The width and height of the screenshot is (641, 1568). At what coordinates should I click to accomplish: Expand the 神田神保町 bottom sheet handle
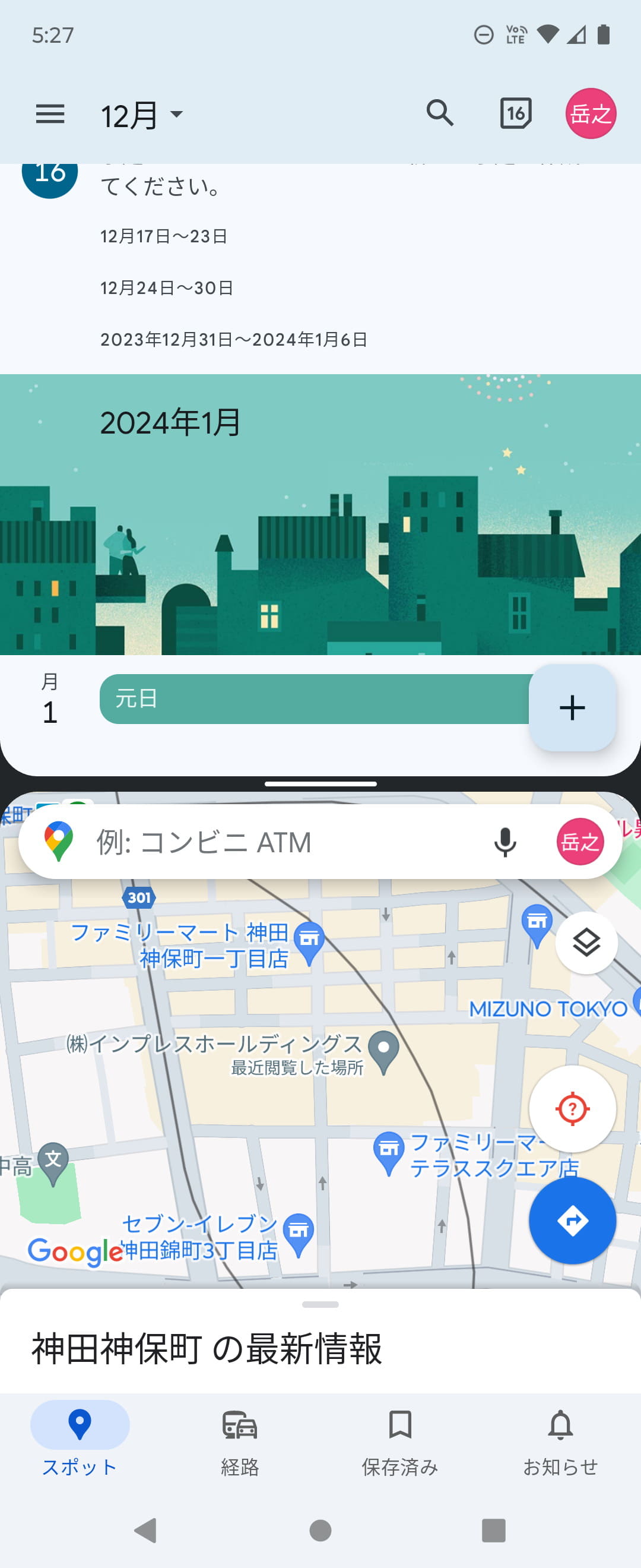pos(320,1303)
